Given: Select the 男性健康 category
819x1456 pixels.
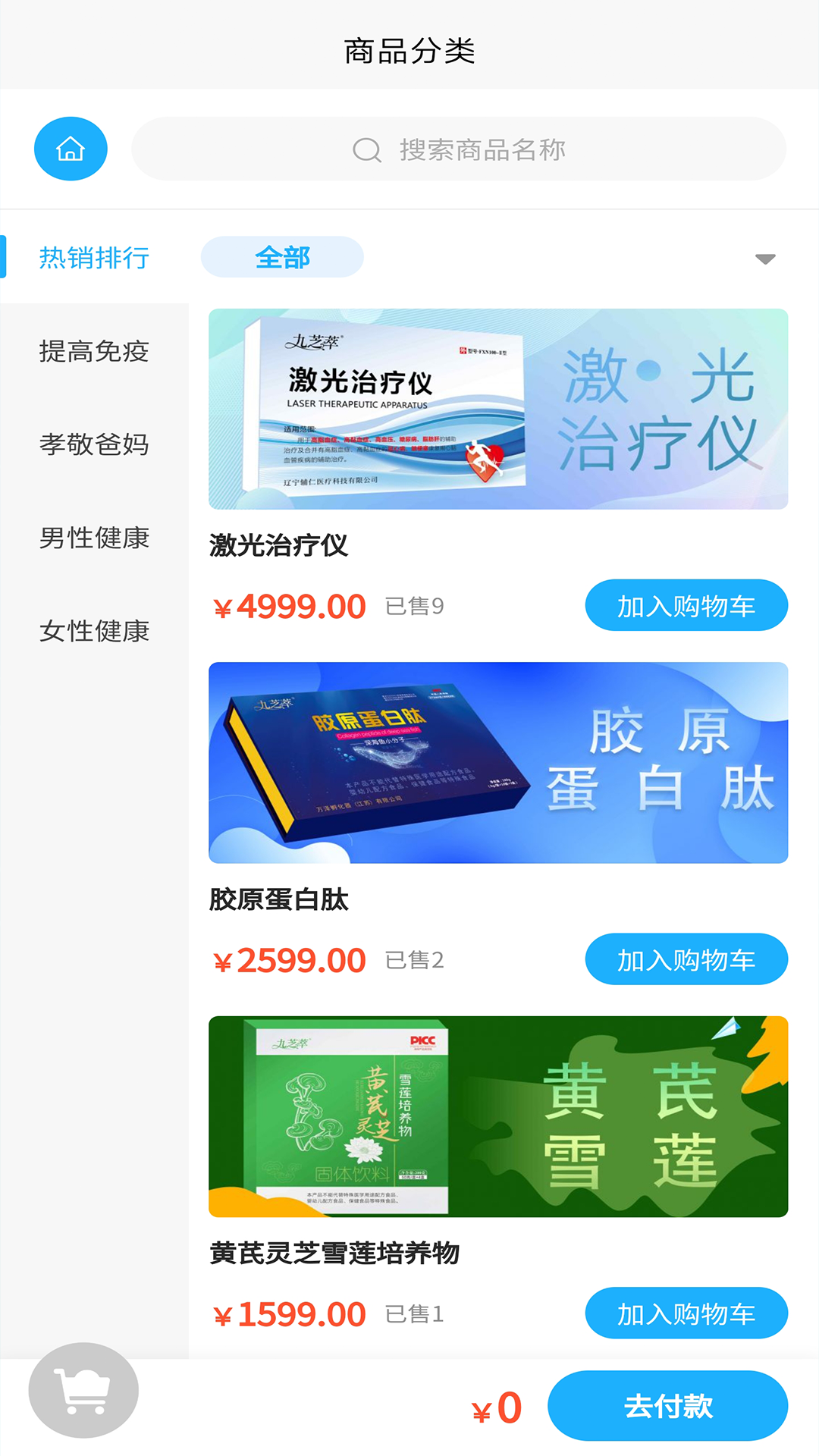Looking at the screenshot, I should click(94, 538).
